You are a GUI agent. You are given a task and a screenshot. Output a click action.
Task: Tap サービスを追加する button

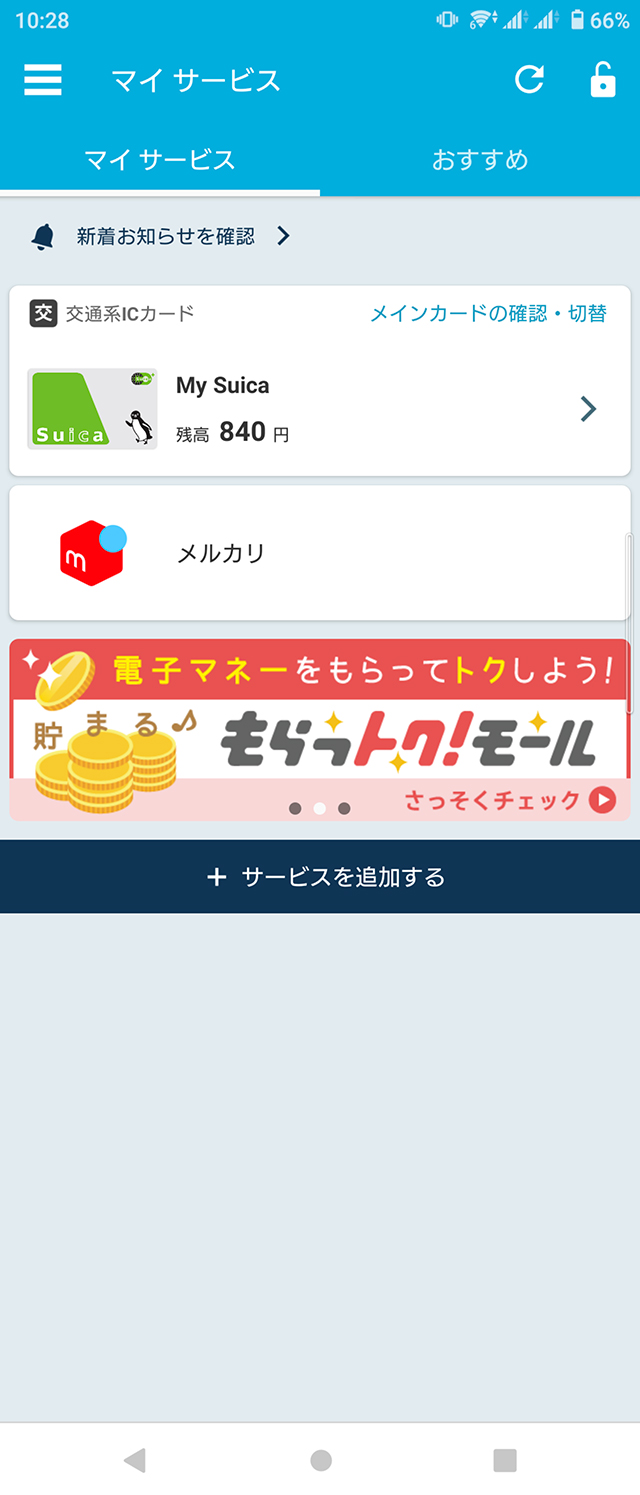point(320,877)
